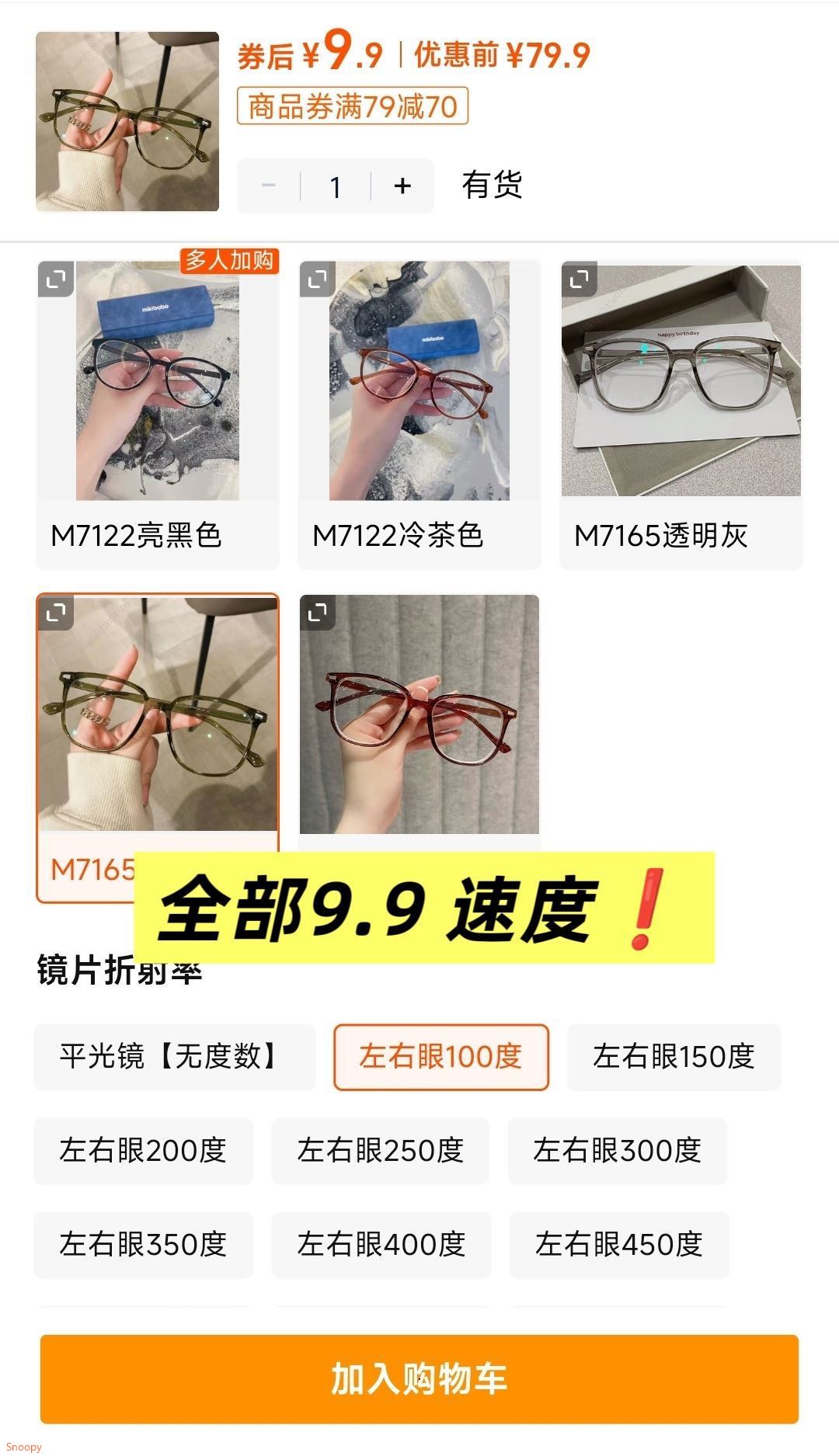
Task: Select 左右眼350度 lens option
Action: coord(143,1245)
